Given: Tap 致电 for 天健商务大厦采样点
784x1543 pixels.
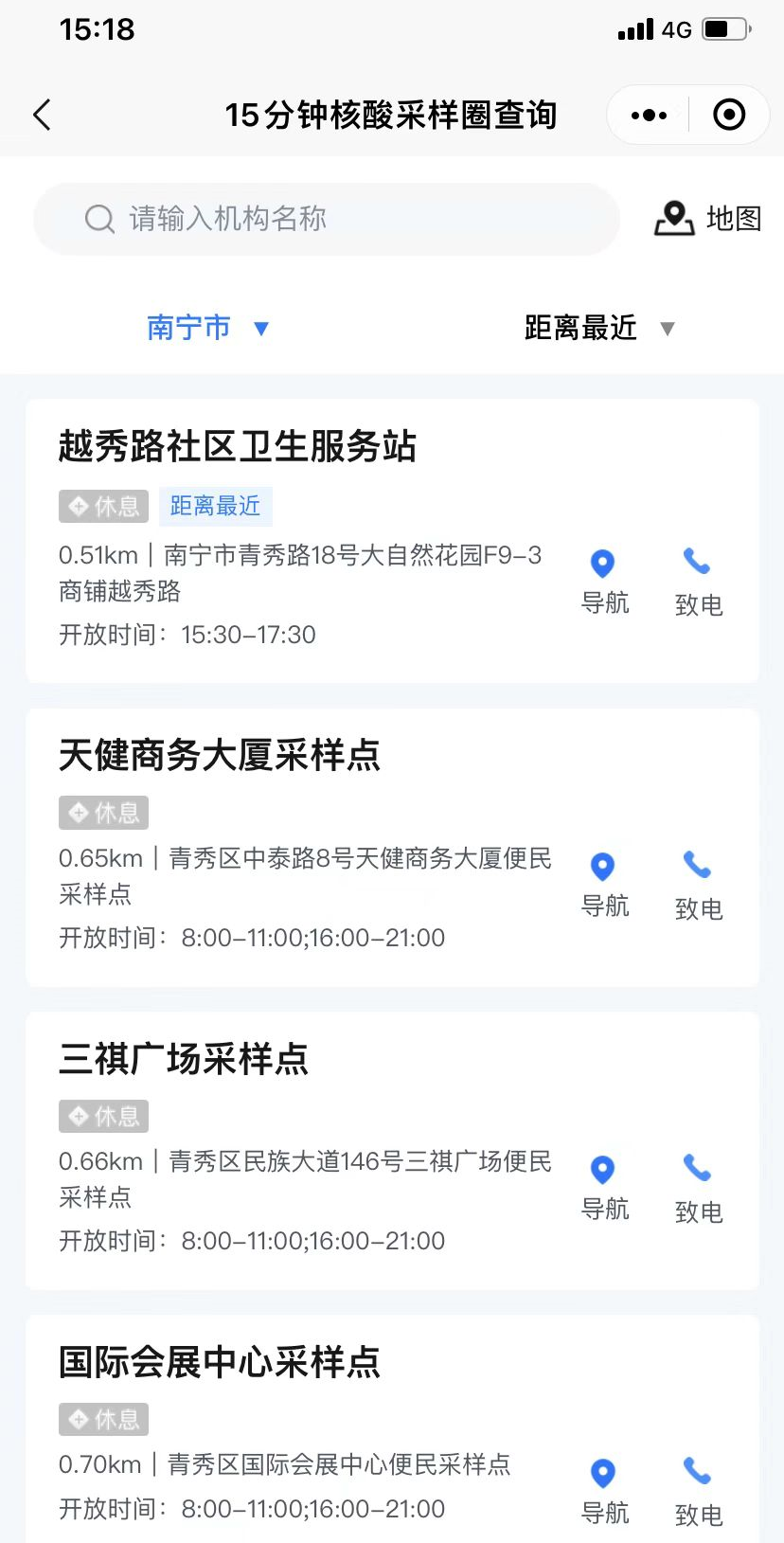Looking at the screenshot, I should (699, 885).
